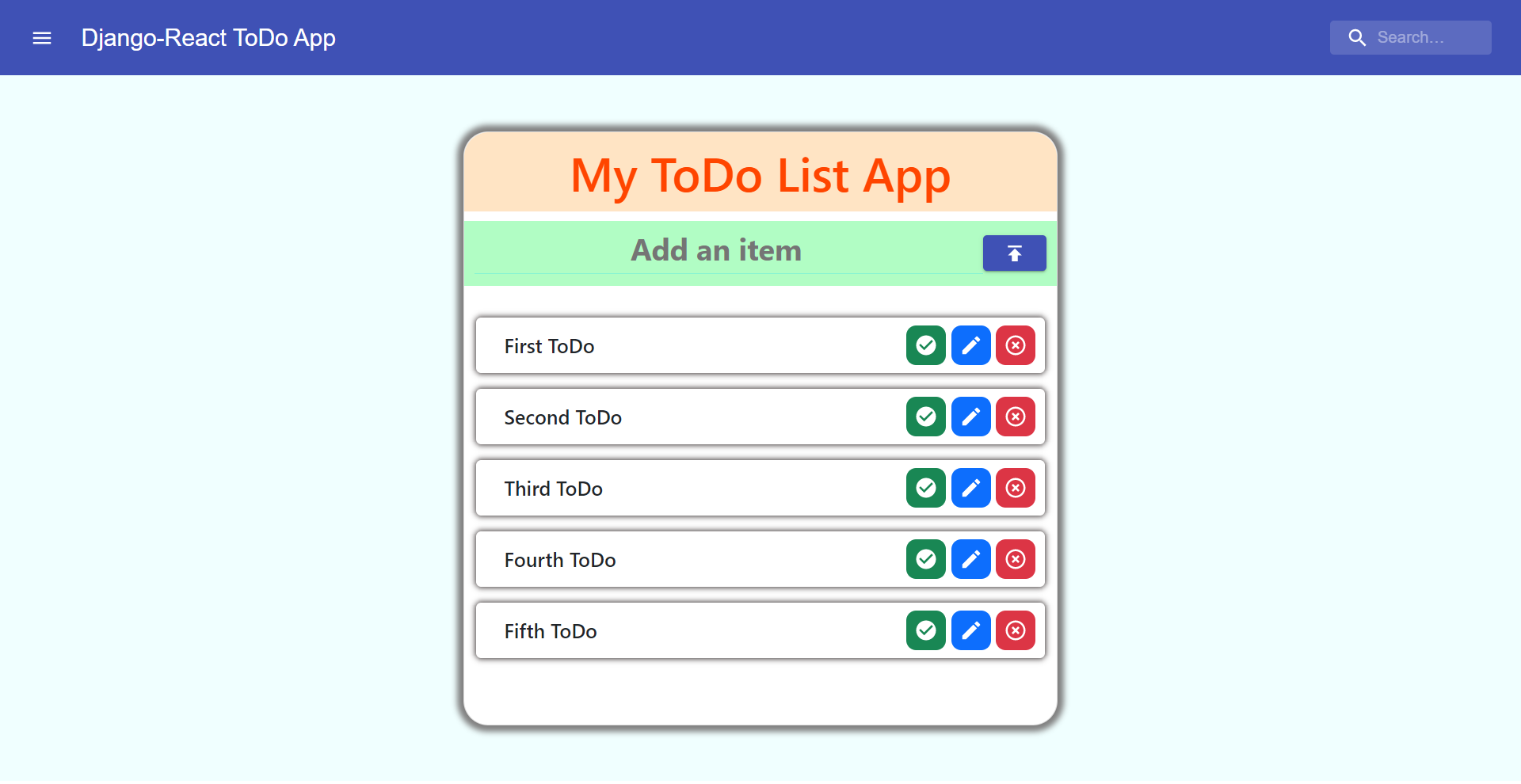Edit Fifth ToDo

(971, 630)
